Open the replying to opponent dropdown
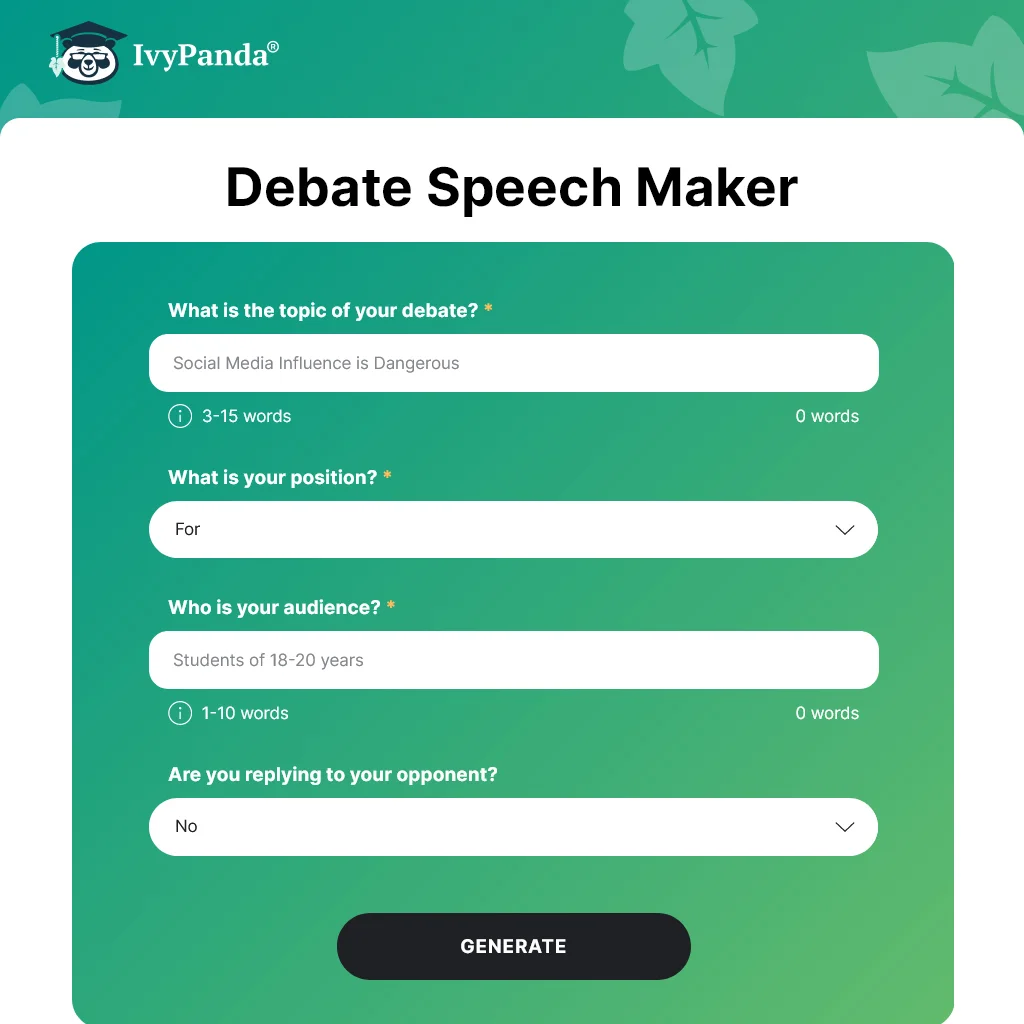1024x1024 pixels. click(x=513, y=827)
